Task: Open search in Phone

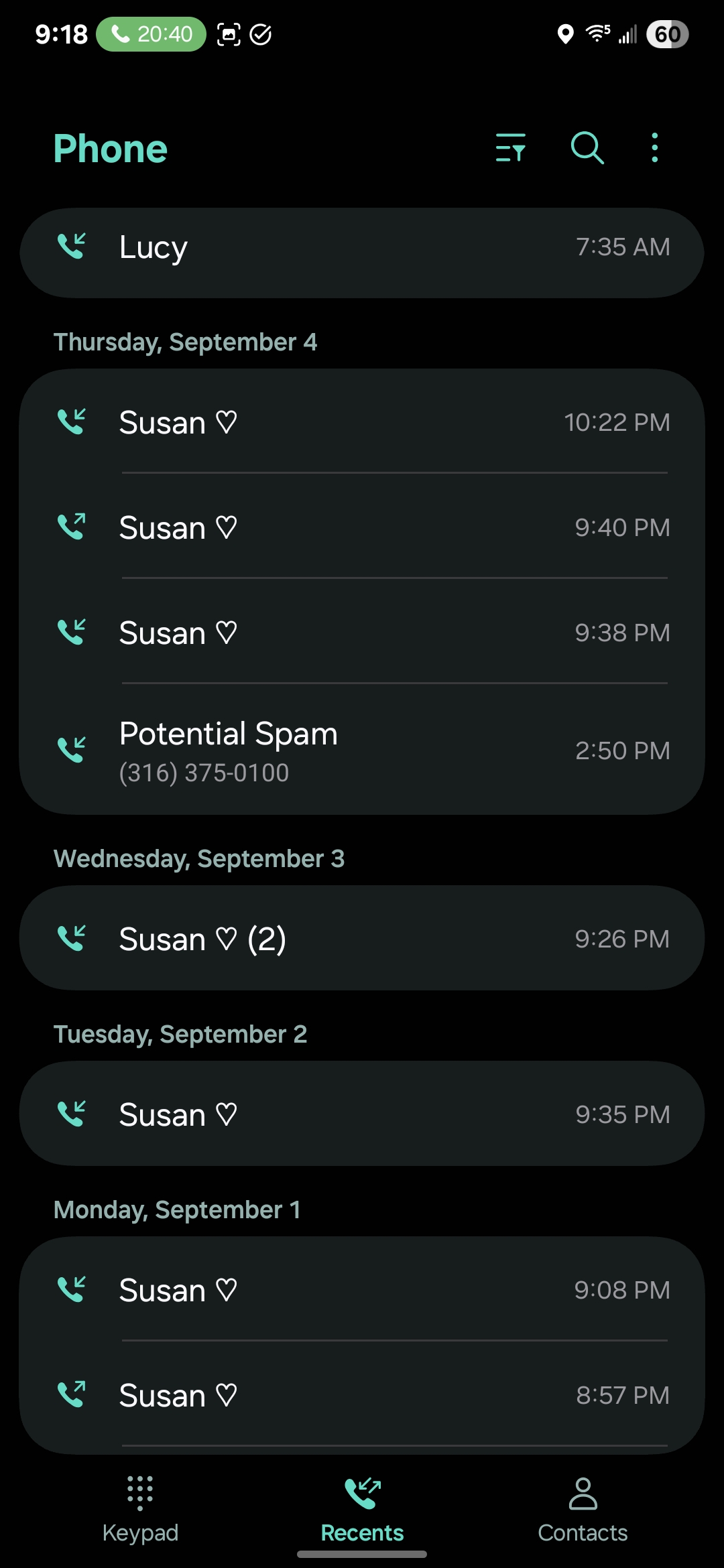Action: pos(587,147)
